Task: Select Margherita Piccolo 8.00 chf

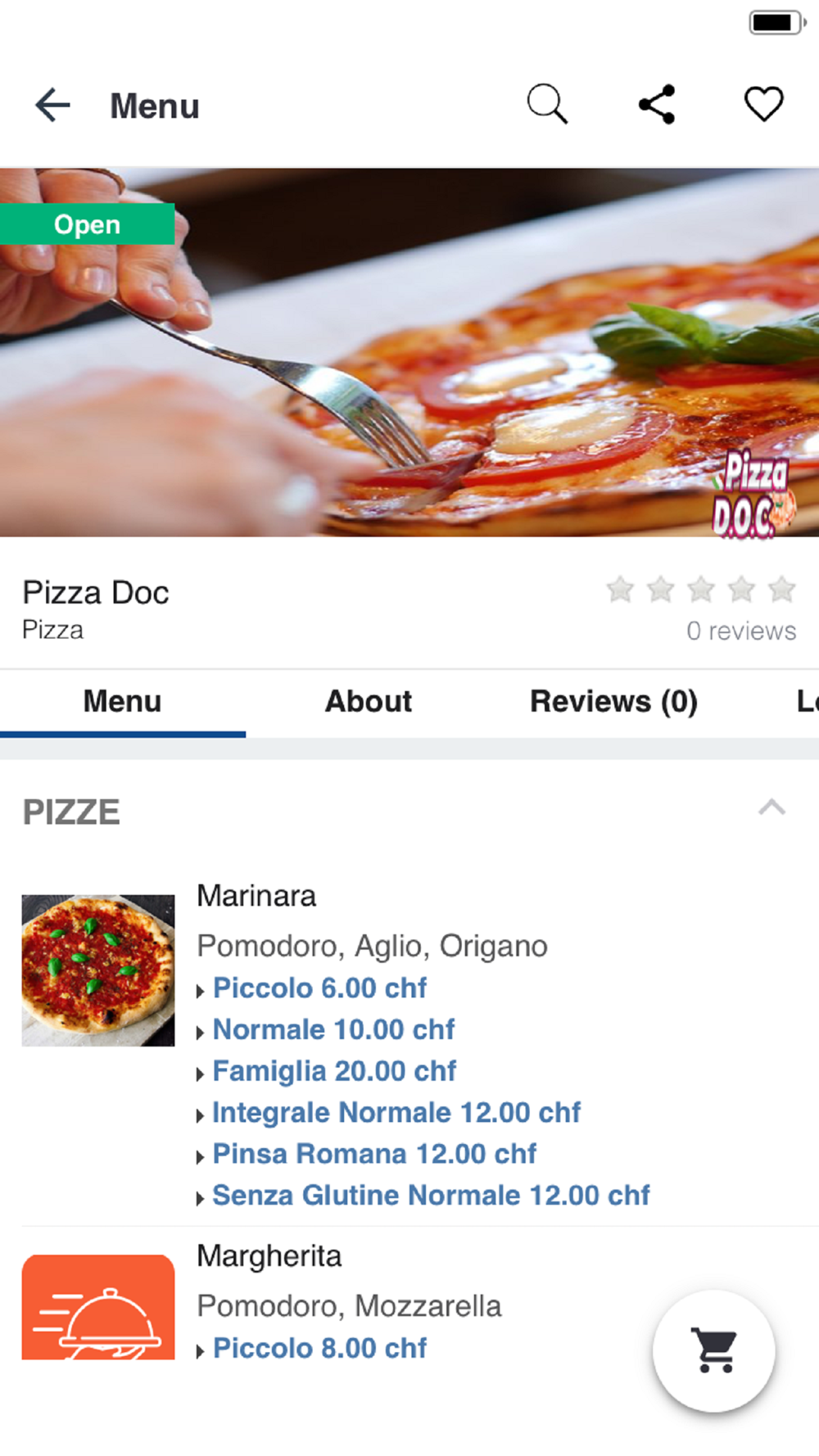Action: pyautogui.click(x=319, y=1349)
